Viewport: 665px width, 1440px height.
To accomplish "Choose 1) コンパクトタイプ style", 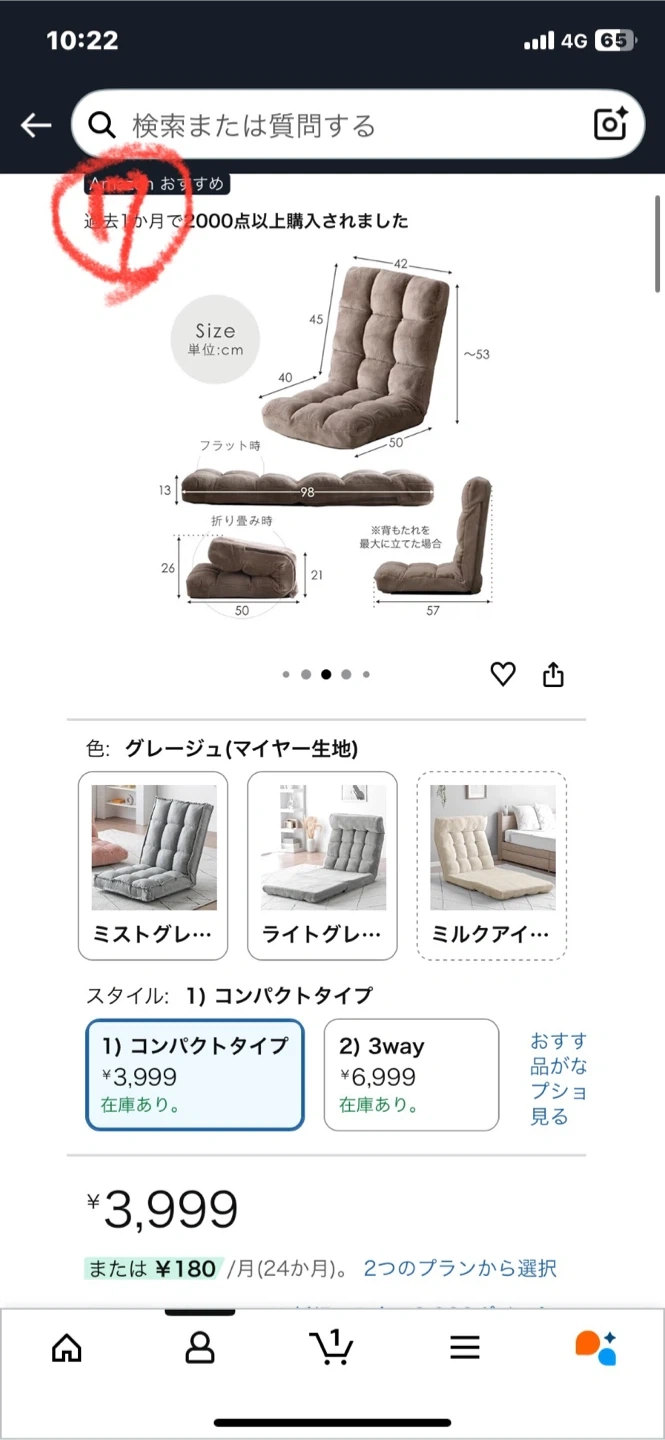I will 195,1075.
